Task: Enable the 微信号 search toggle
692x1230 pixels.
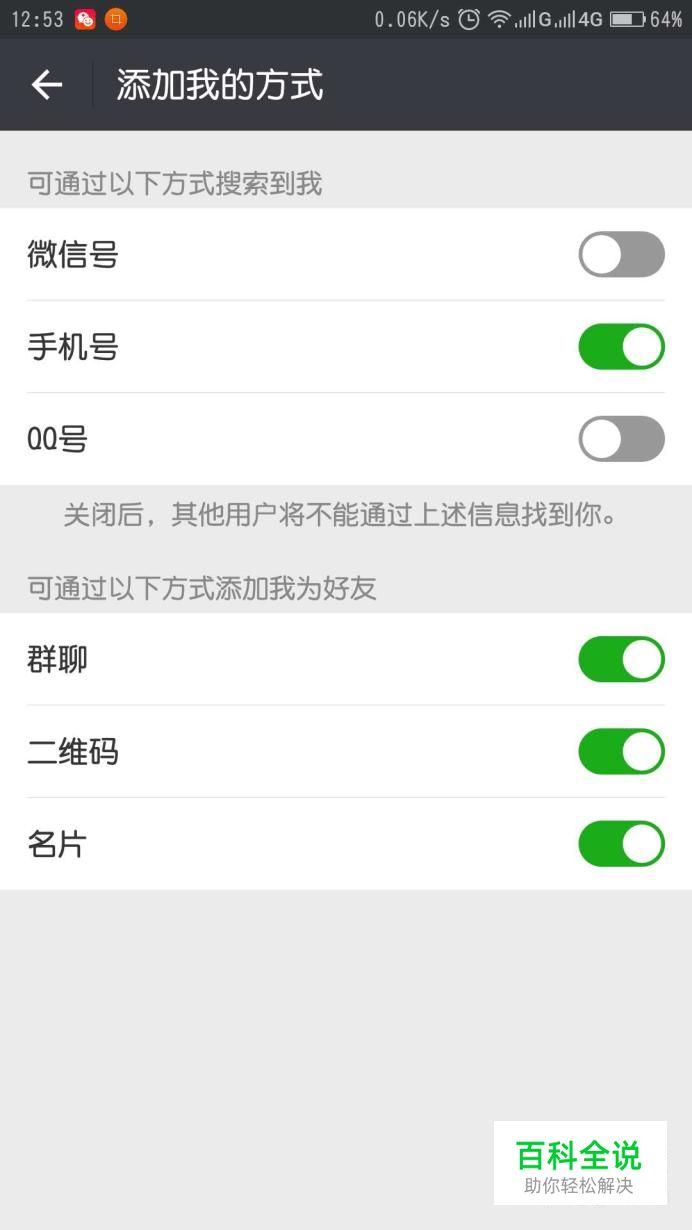Action: click(621, 255)
